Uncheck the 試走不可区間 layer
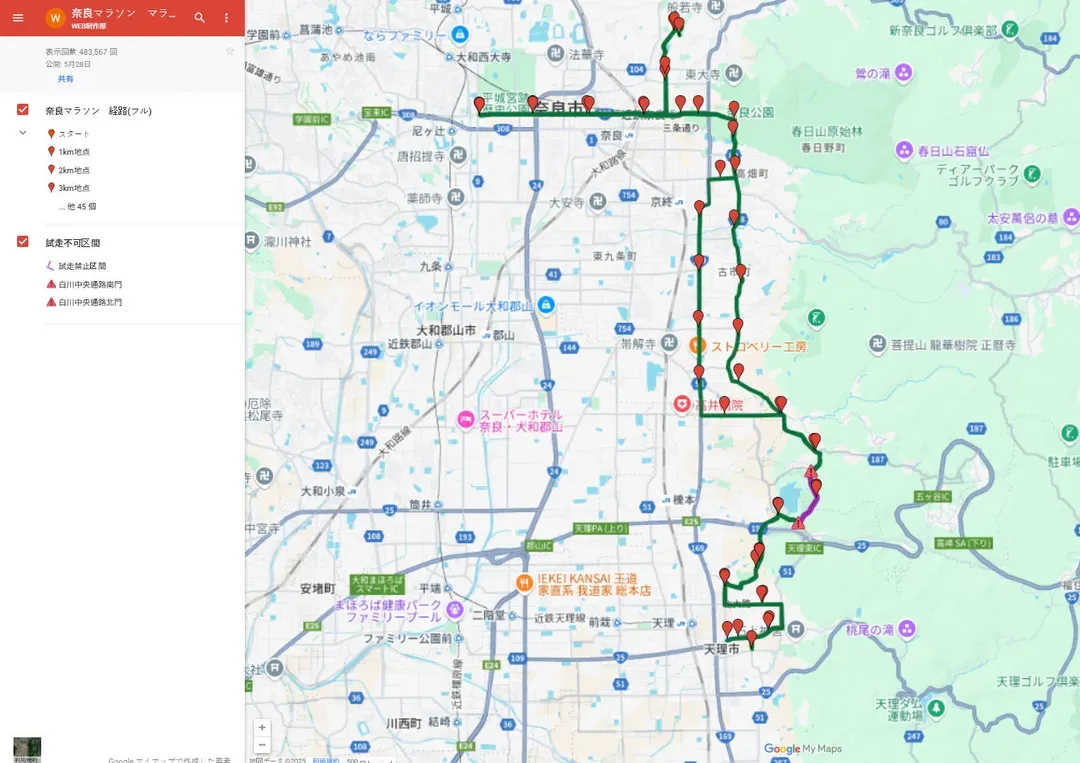Viewport: 1080px width, 763px height. click(23, 242)
